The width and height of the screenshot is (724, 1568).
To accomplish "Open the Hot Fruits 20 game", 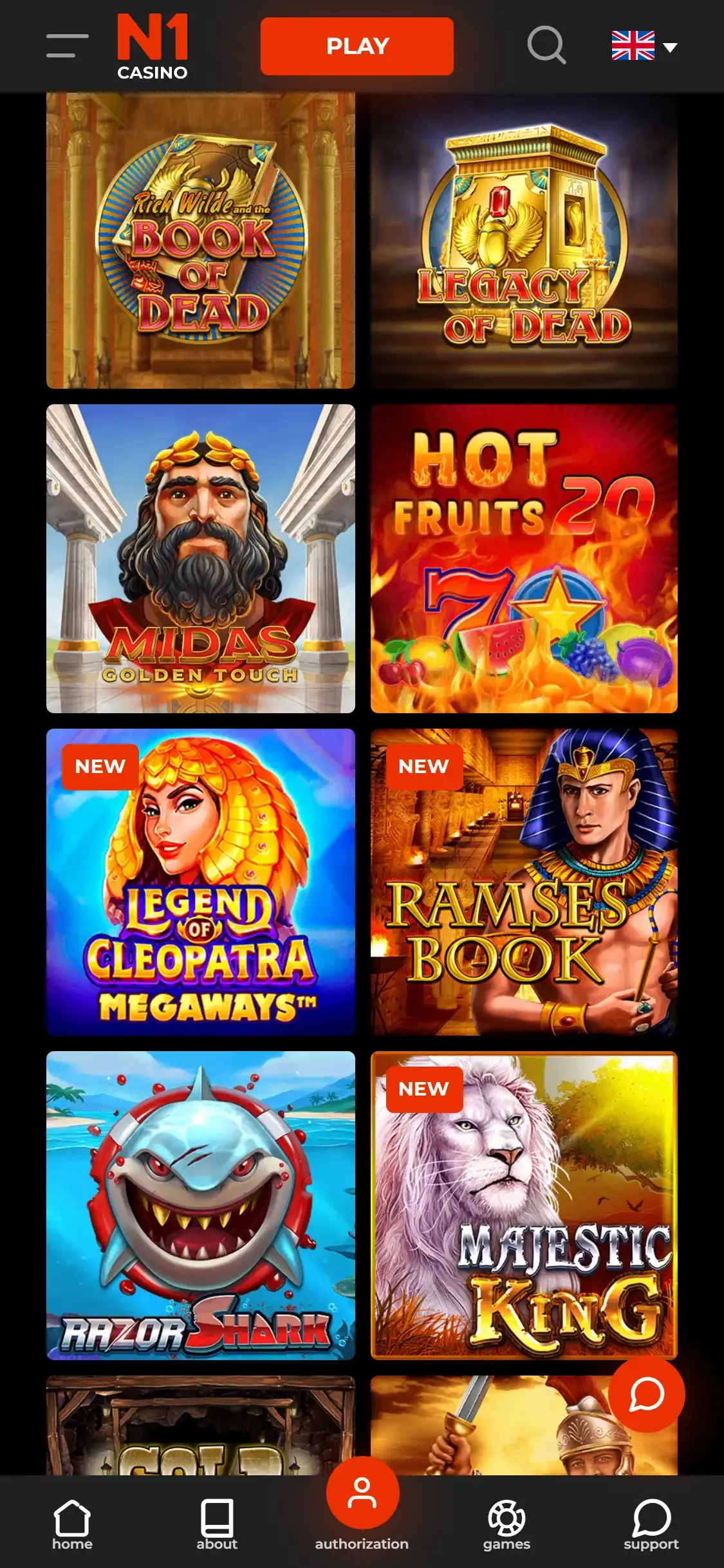I will (524, 558).
